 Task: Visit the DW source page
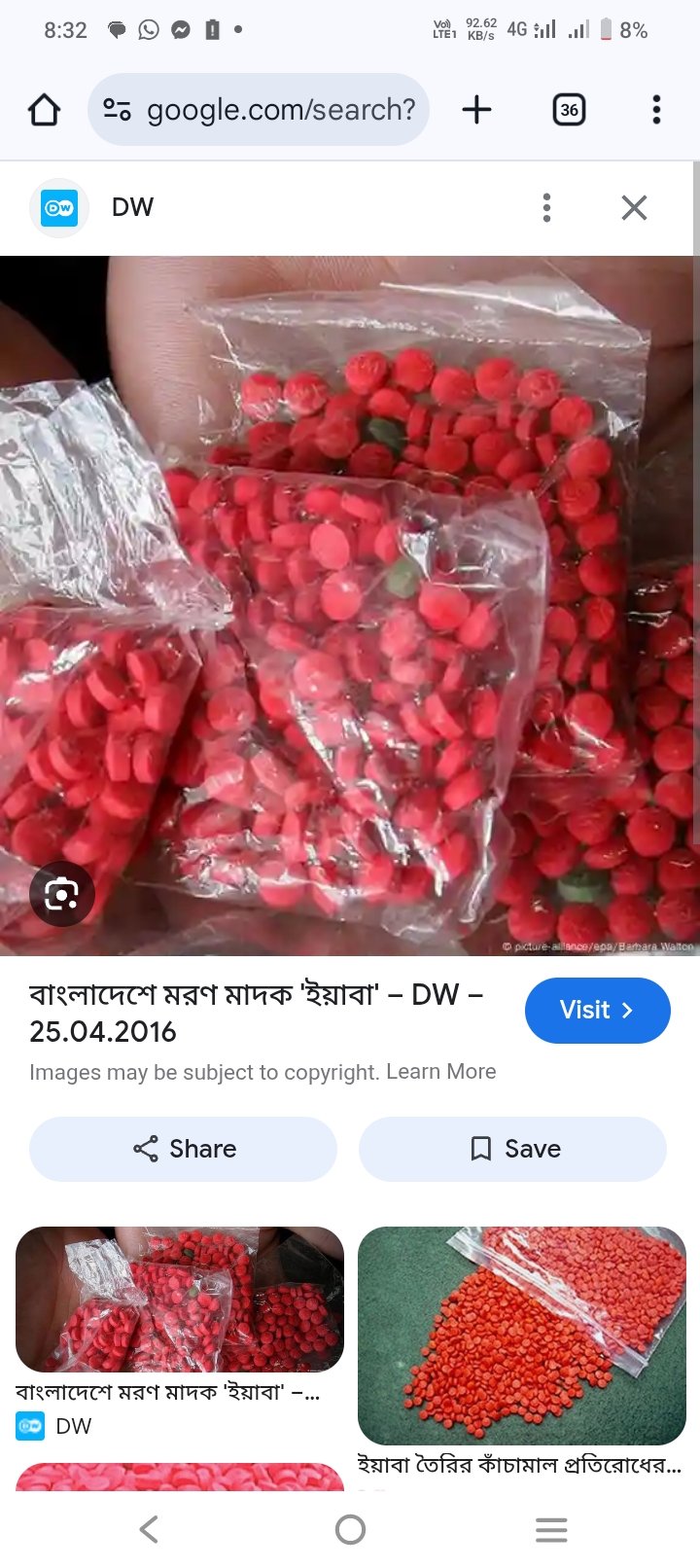(x=597, y=1011)
